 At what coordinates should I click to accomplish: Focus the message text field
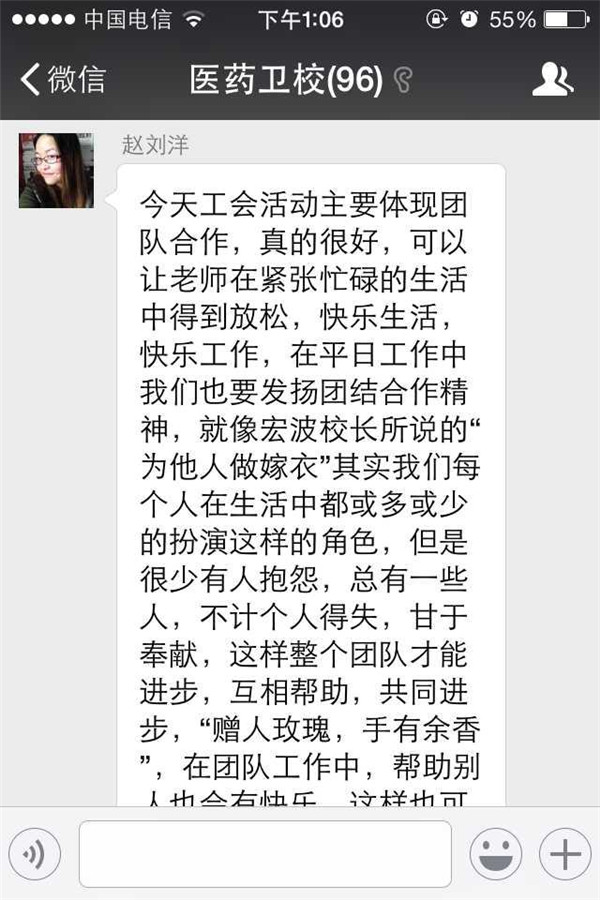(x=265, y=854)
